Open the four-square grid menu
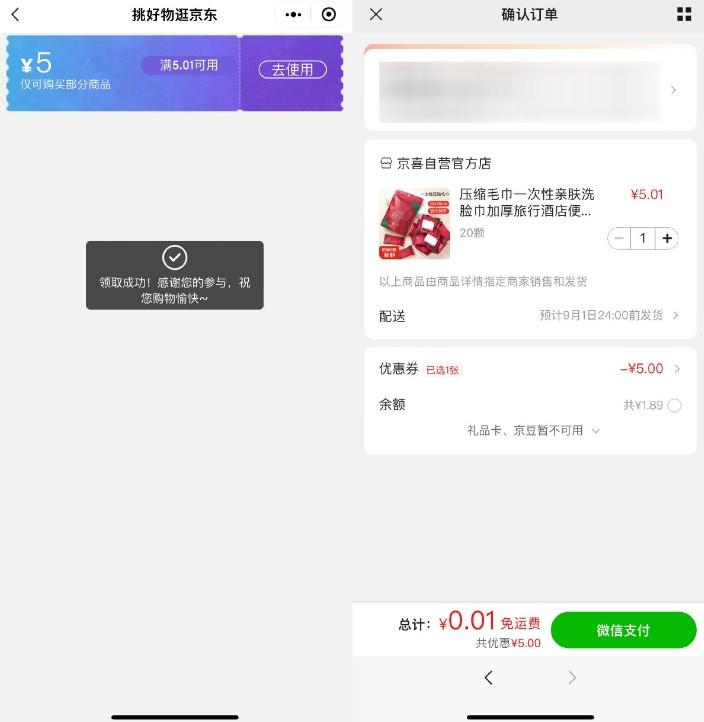The image size is (704, 722). (x=684, y=14)
